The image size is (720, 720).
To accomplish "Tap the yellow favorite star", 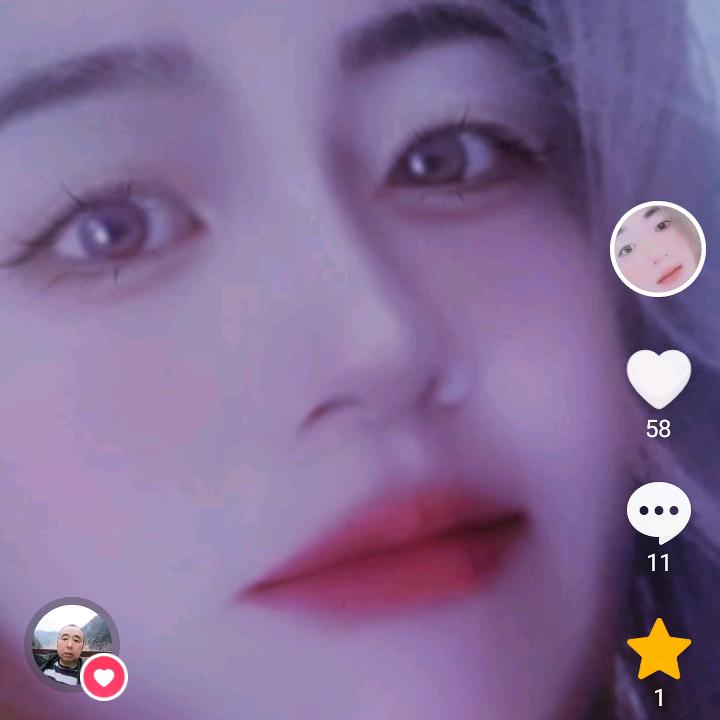I will (x=659, y=649).
